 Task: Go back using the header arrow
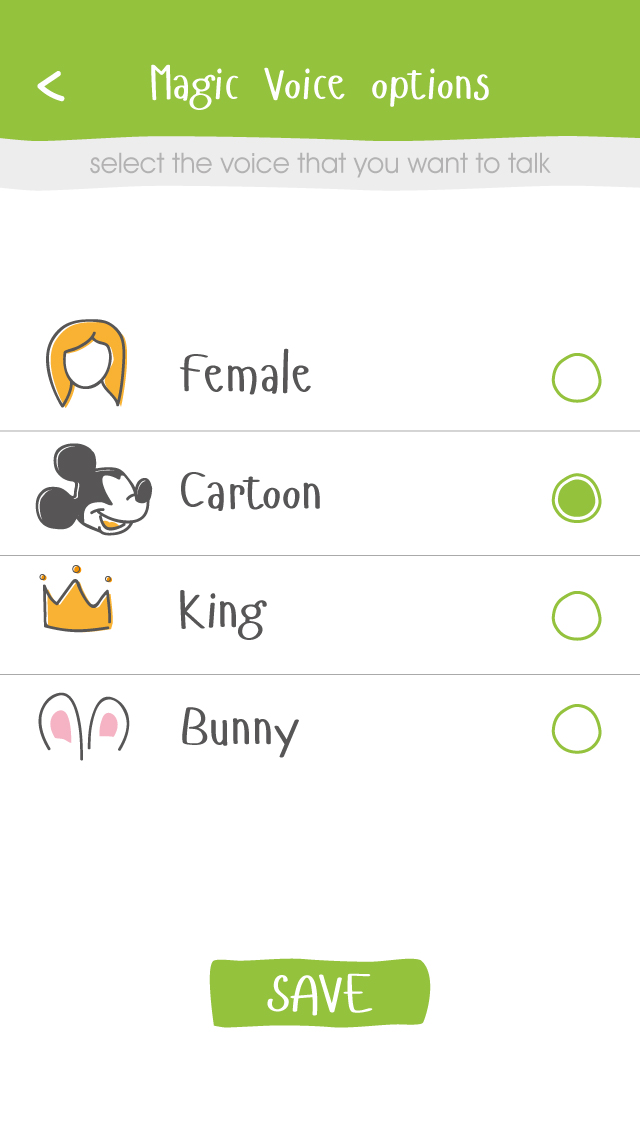pyautogui.click(x=51, y=86)
